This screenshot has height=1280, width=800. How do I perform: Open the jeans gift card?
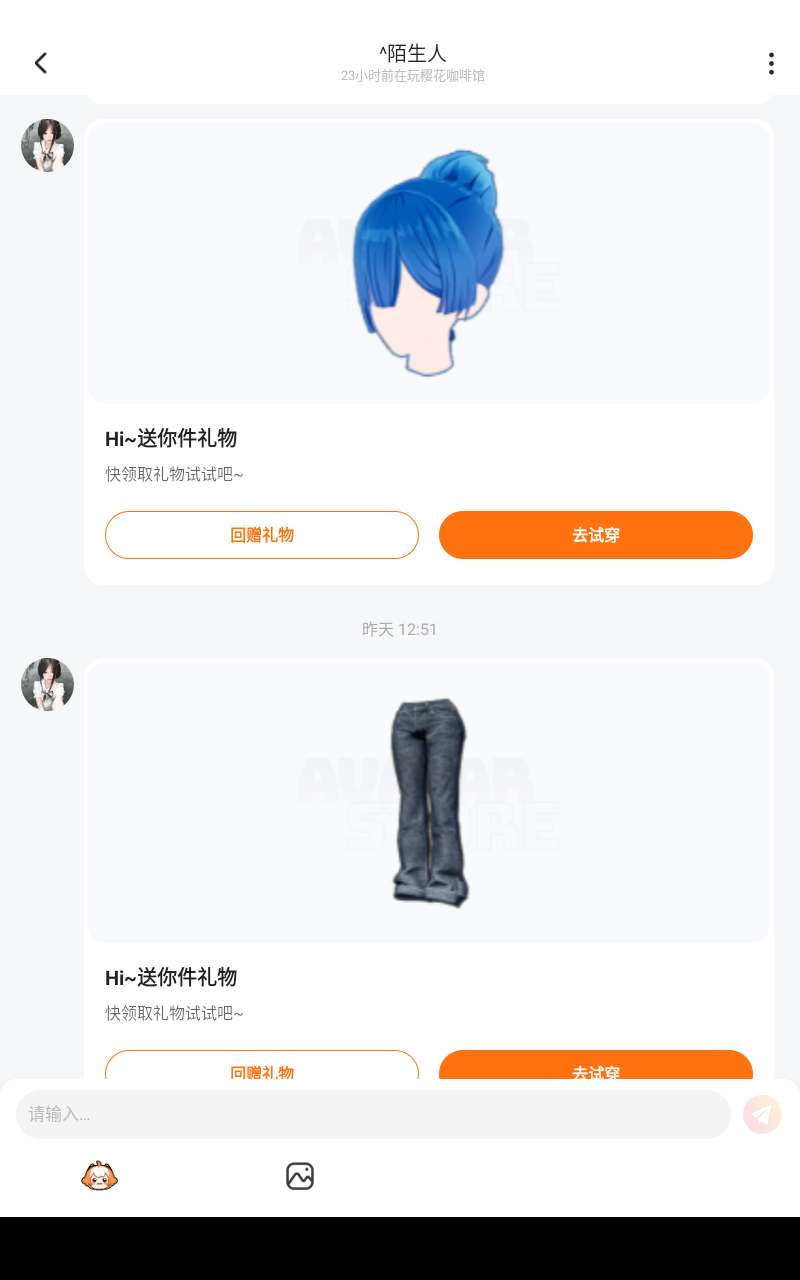[x=429, y=802]
